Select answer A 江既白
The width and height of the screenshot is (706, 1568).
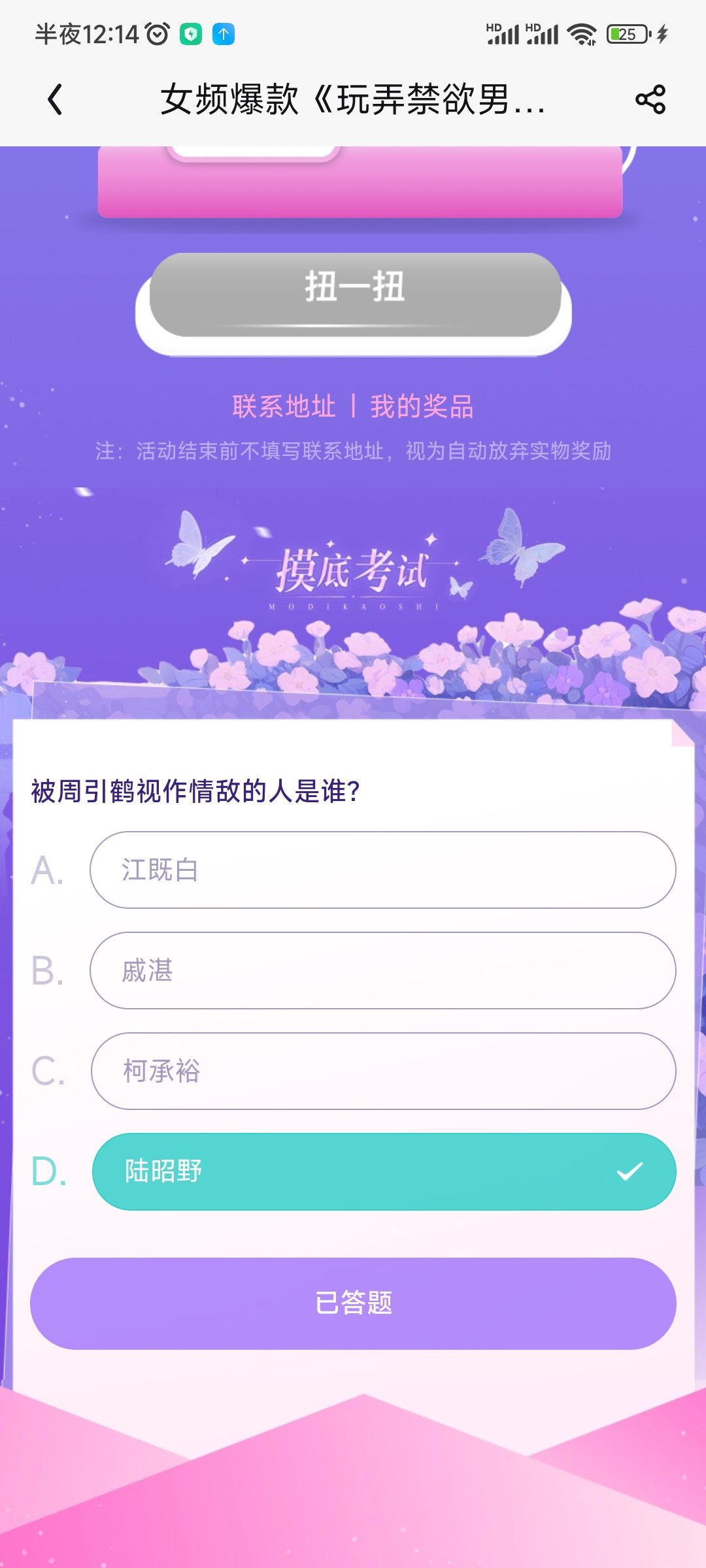pos(382,870)
